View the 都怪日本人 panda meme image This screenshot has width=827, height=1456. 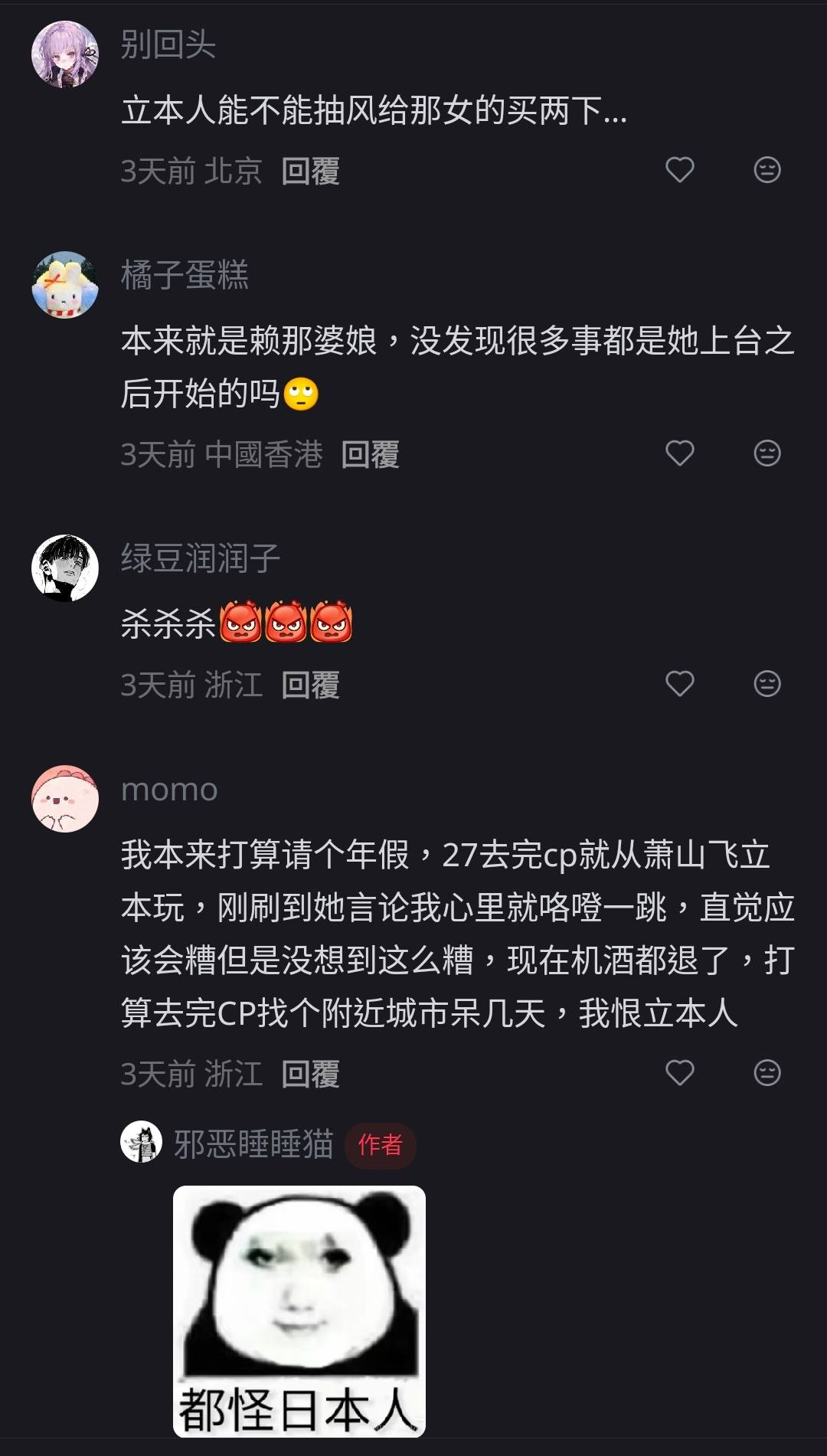(299, 1310)
